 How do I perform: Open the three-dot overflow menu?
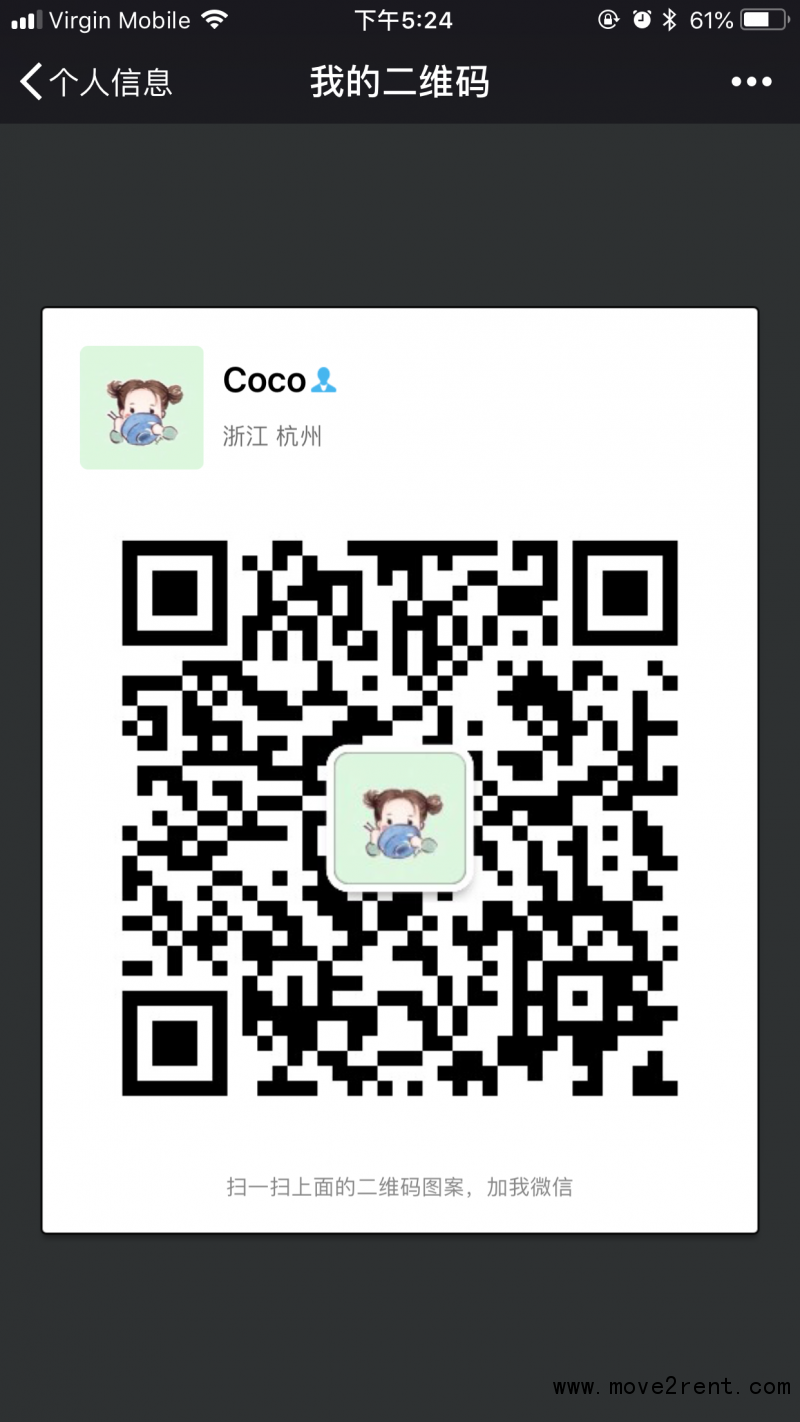(x=751, y=82)
